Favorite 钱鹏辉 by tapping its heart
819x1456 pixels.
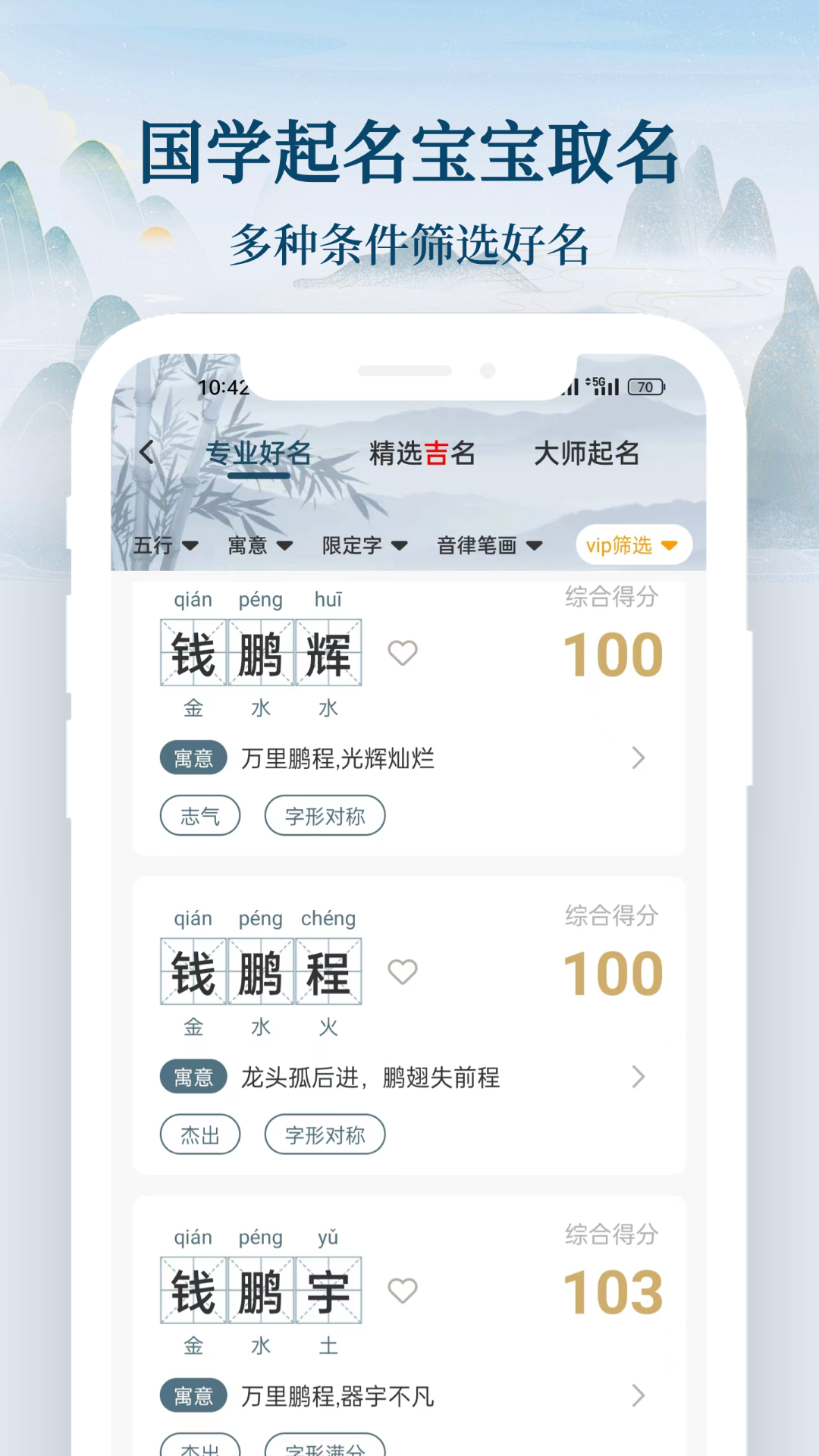pos(403,653)
